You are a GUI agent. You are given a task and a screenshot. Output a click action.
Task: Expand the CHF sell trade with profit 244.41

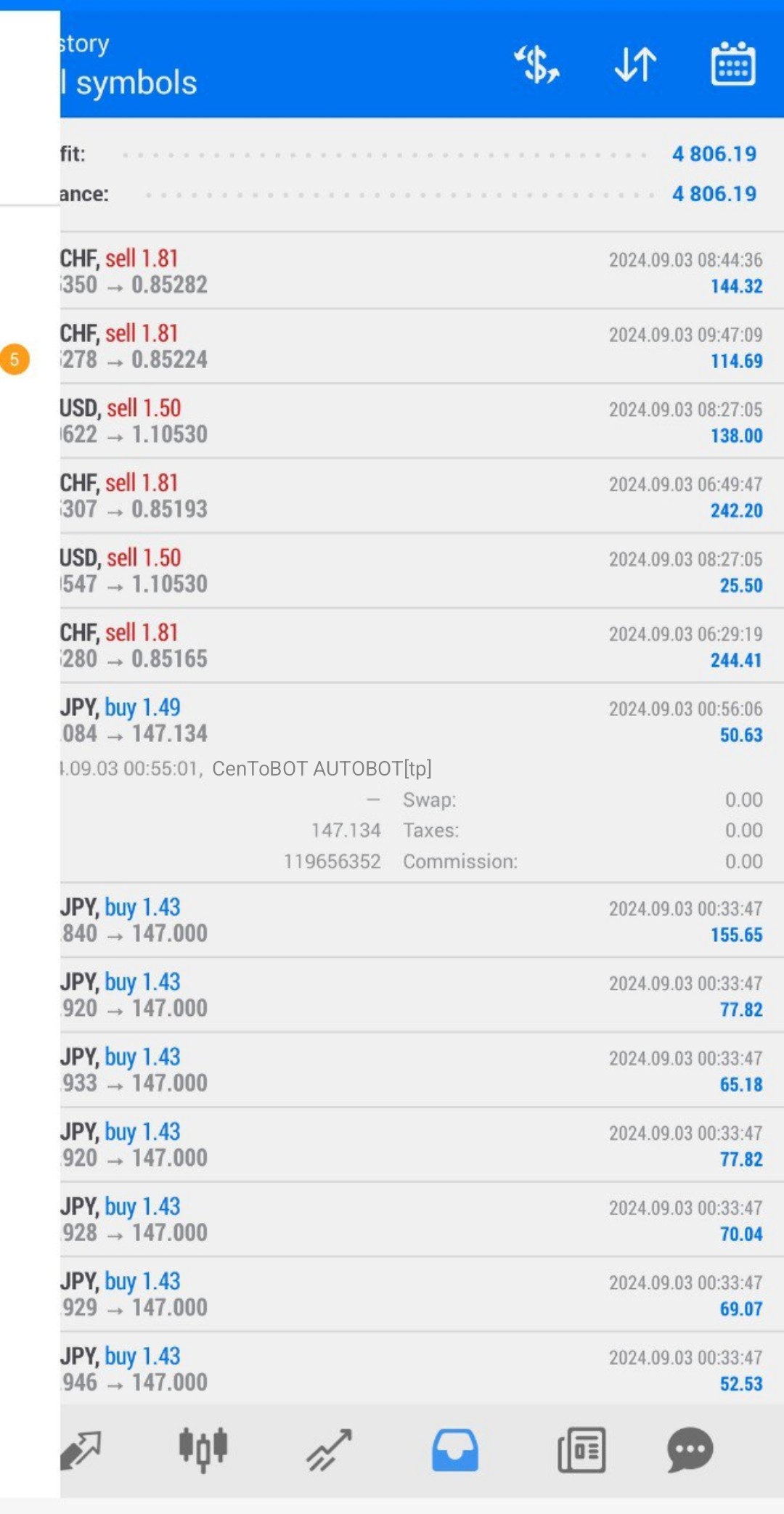click(x=422, y=646)
